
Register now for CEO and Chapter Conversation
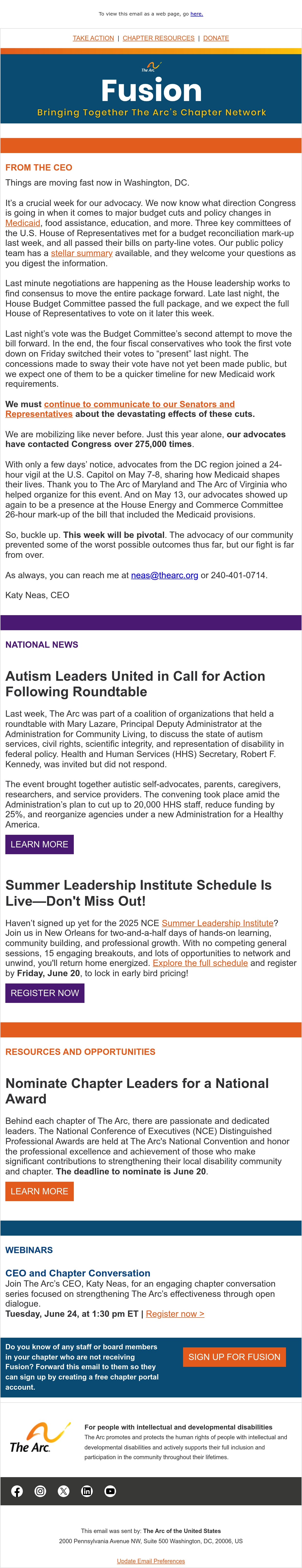[175, 1314]
